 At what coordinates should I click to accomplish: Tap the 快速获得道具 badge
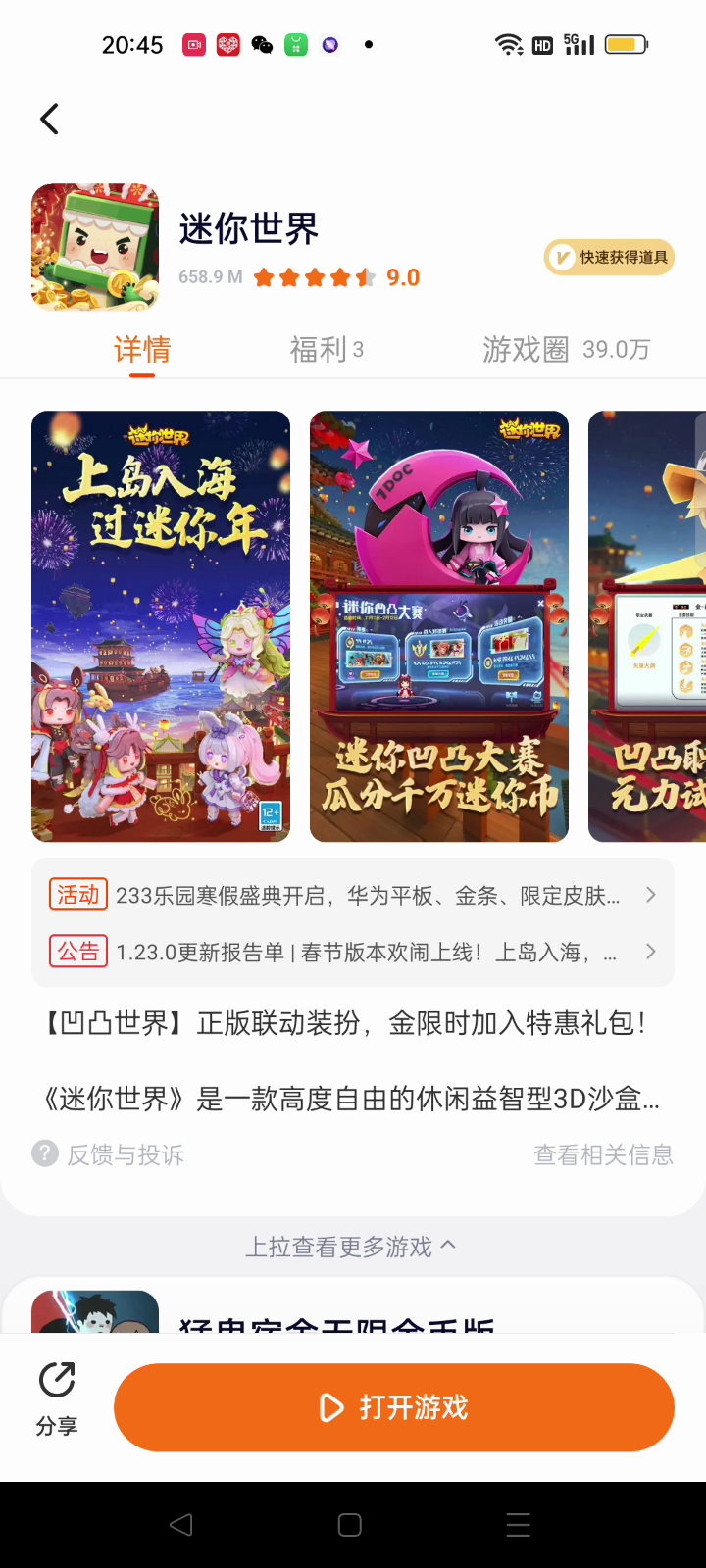pos(609,258)
